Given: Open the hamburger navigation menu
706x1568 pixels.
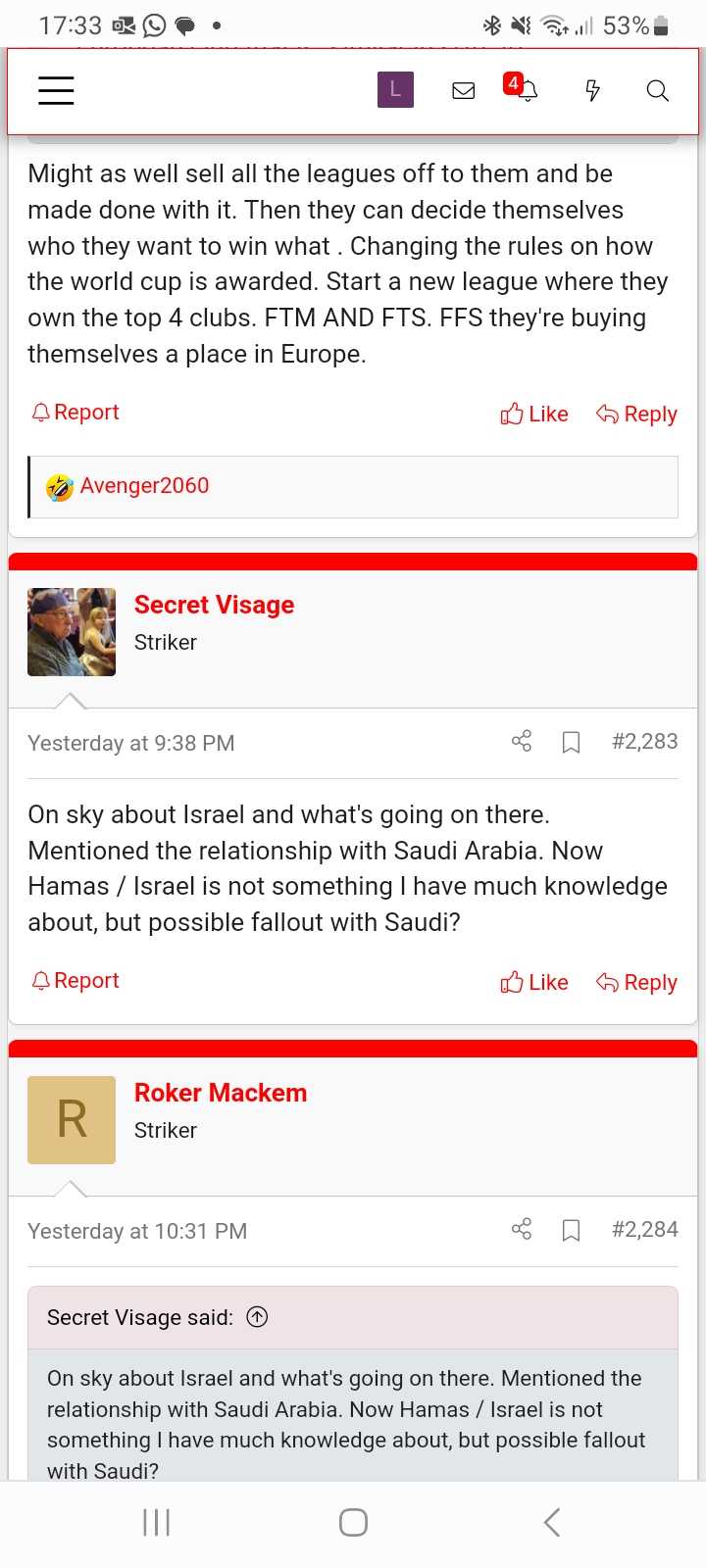Looking at the screenshot, I should [x=56, y=90].
